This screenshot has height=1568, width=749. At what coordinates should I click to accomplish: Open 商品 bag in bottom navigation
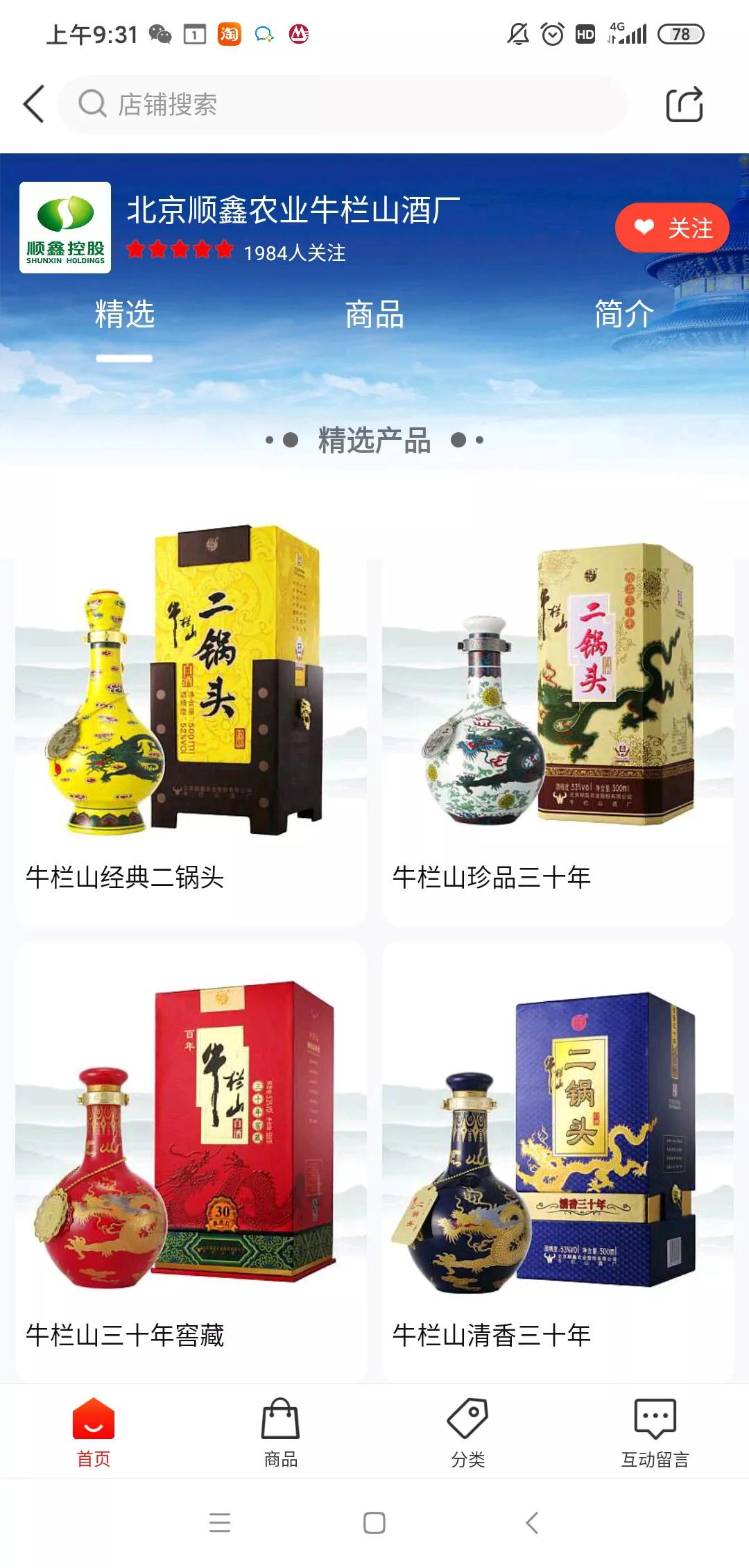tap(280, 1432)
